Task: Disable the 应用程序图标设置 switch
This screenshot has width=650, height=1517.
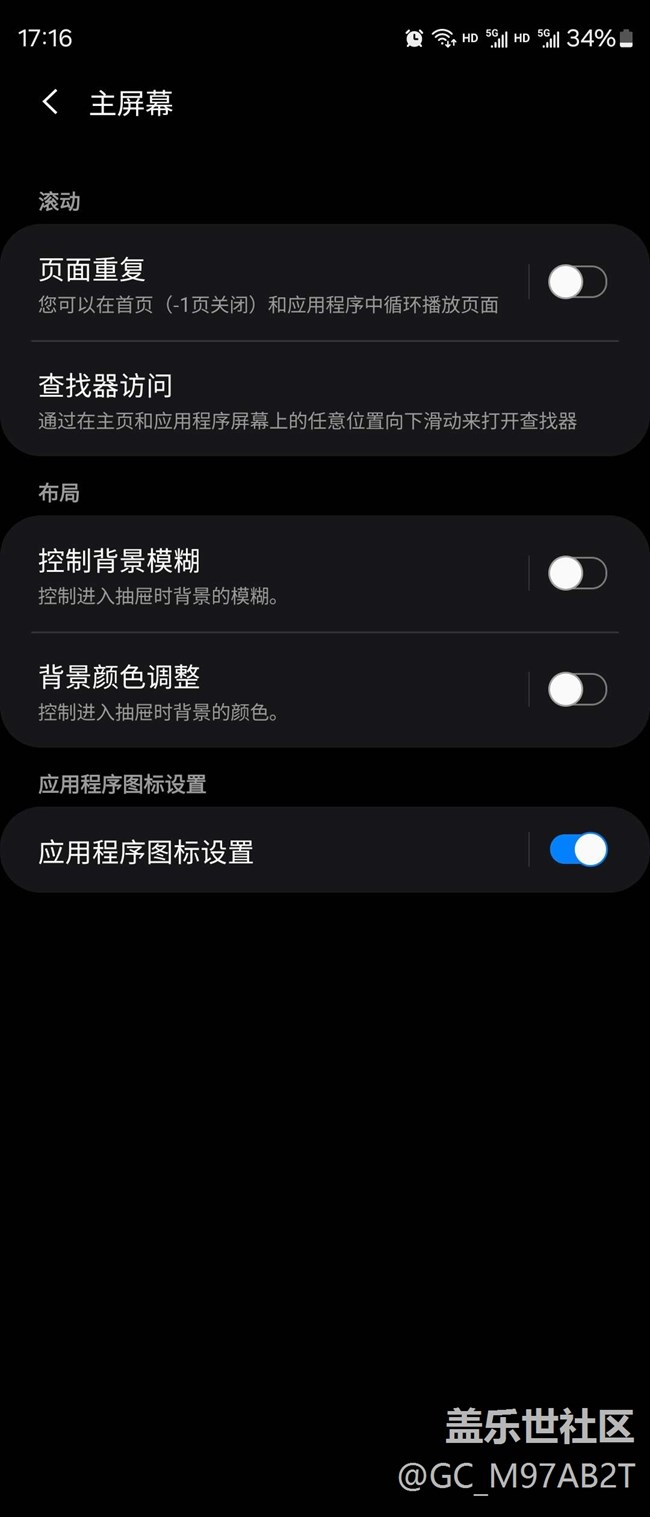Action: tap(577, 850)
